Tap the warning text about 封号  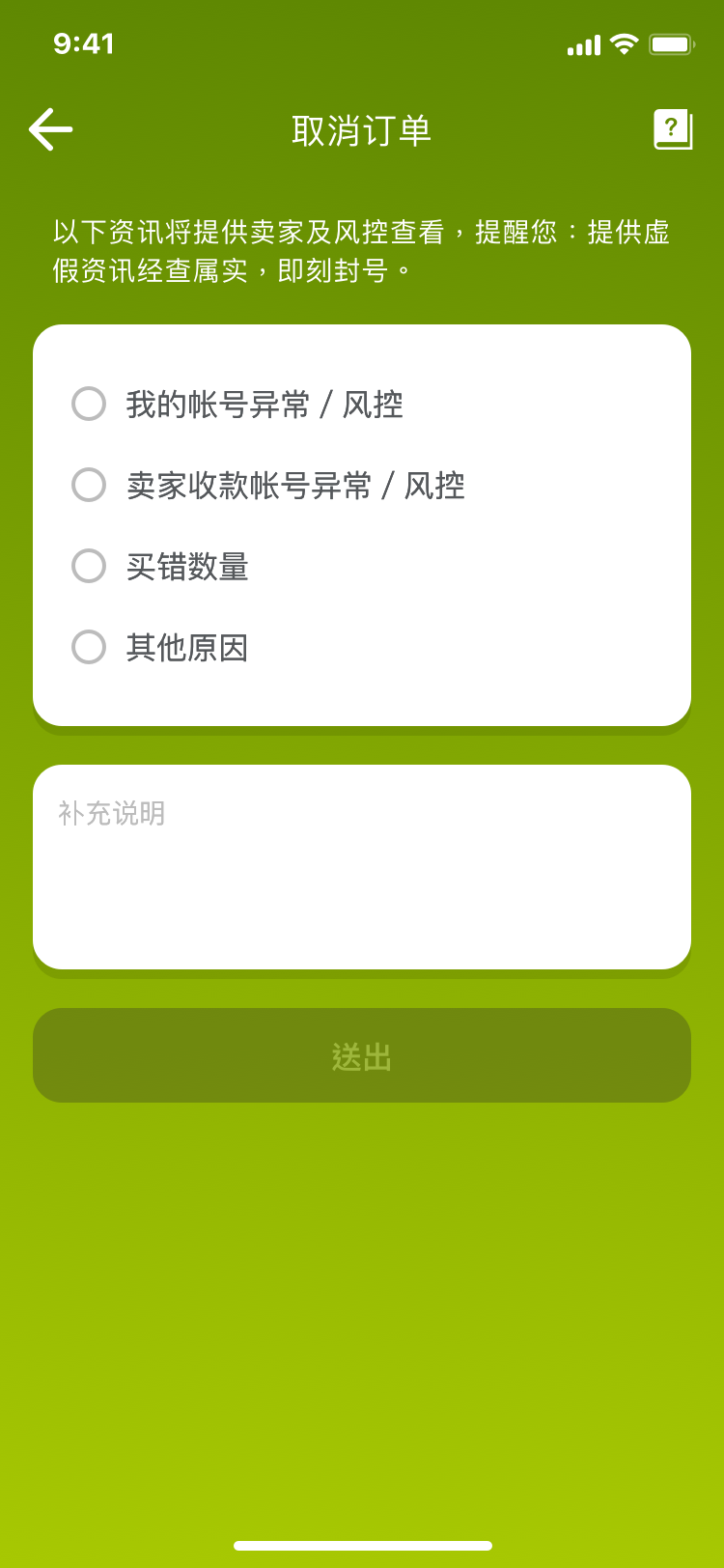coord(362,249)
